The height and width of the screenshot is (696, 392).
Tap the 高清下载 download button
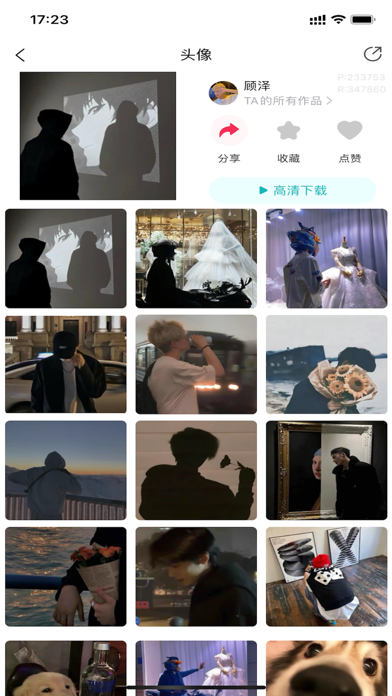click(293, 190)
